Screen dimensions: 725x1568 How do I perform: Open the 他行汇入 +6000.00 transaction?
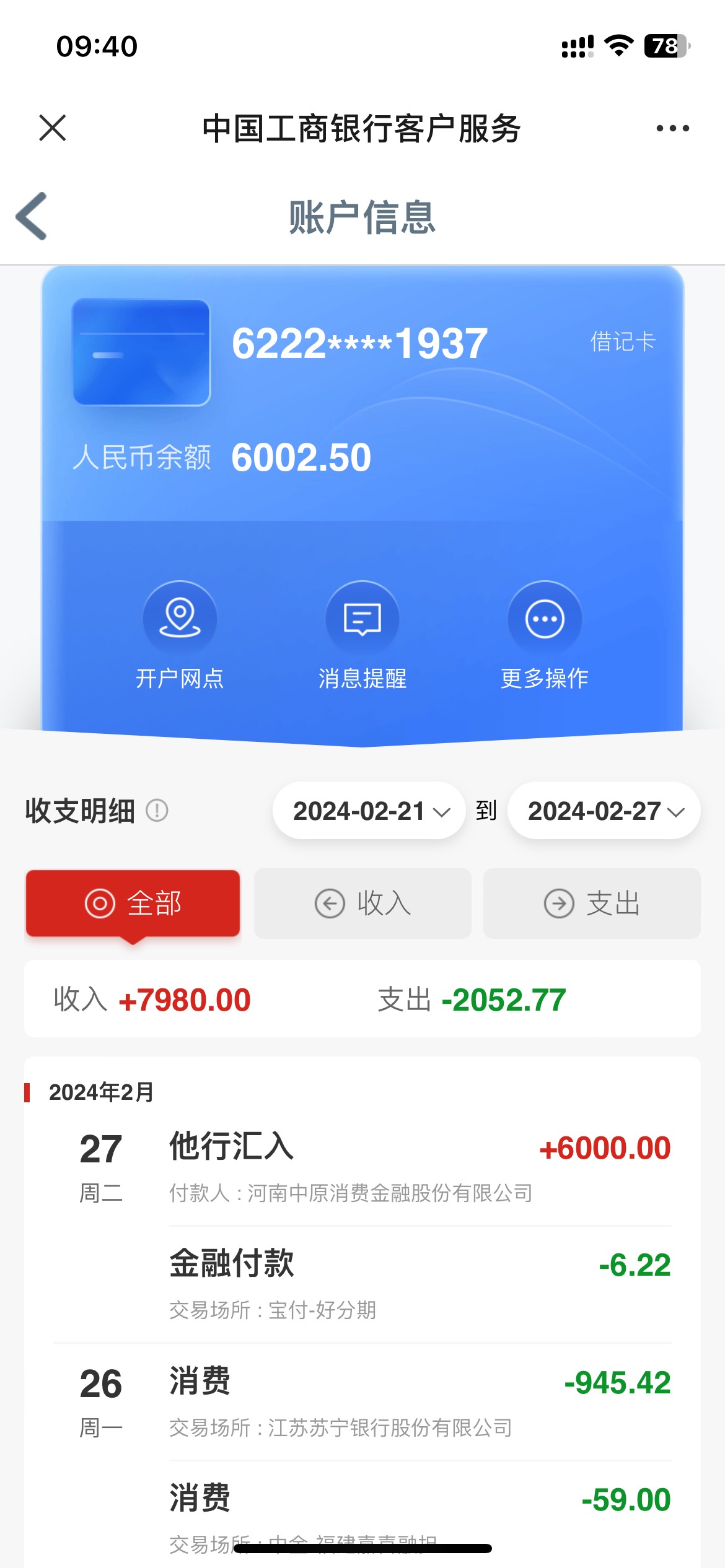click(x=420, y=1167)
